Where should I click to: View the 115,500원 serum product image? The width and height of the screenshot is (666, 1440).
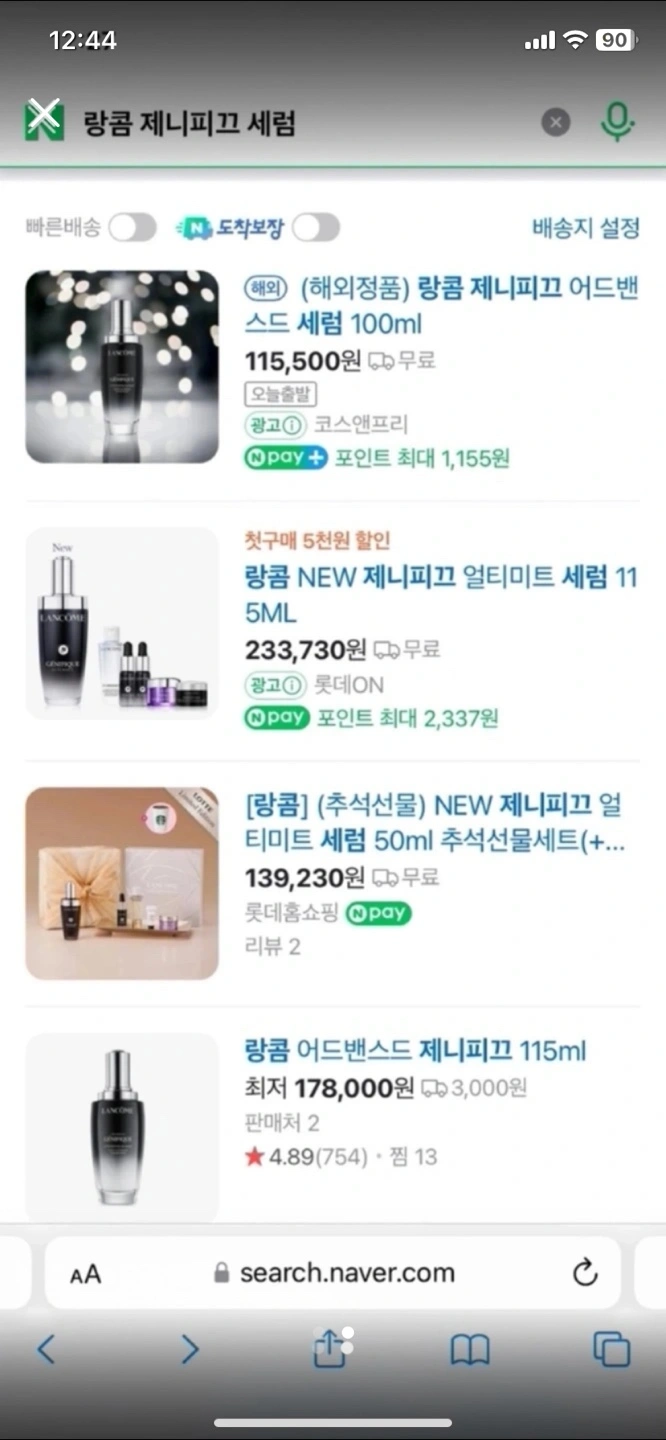tap(122, 367)
